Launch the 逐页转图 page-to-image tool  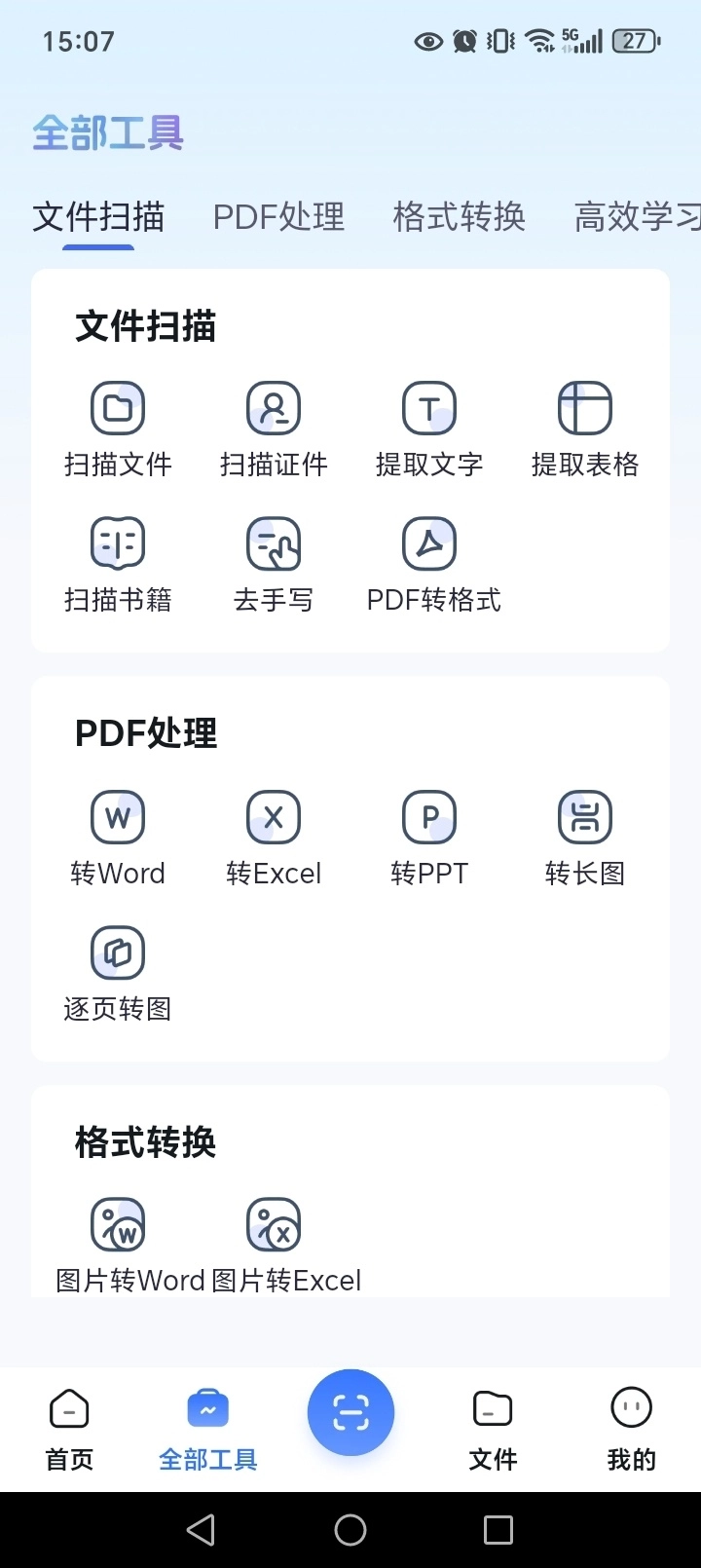(x=117, y=971)
